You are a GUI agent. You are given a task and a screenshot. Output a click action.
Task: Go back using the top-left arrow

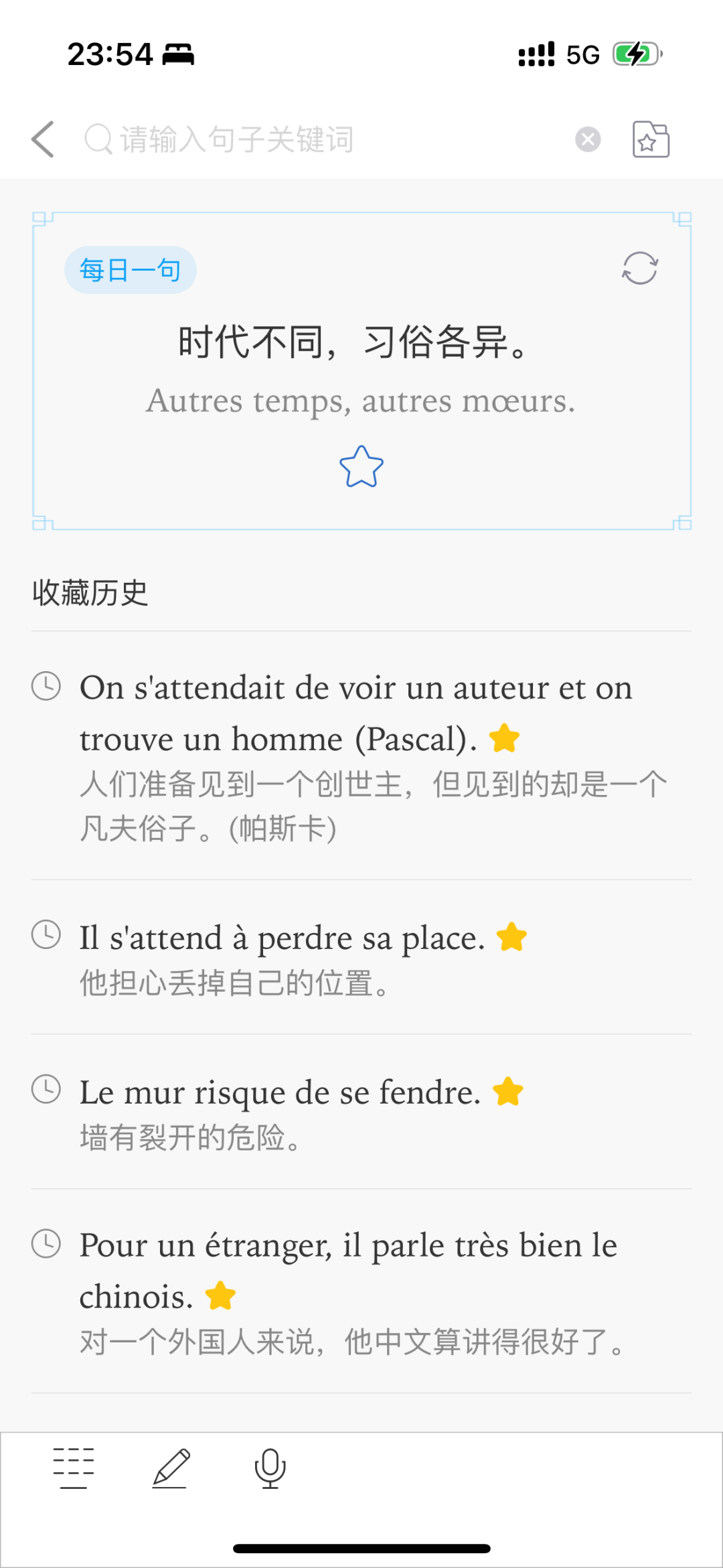click(43, 139)
